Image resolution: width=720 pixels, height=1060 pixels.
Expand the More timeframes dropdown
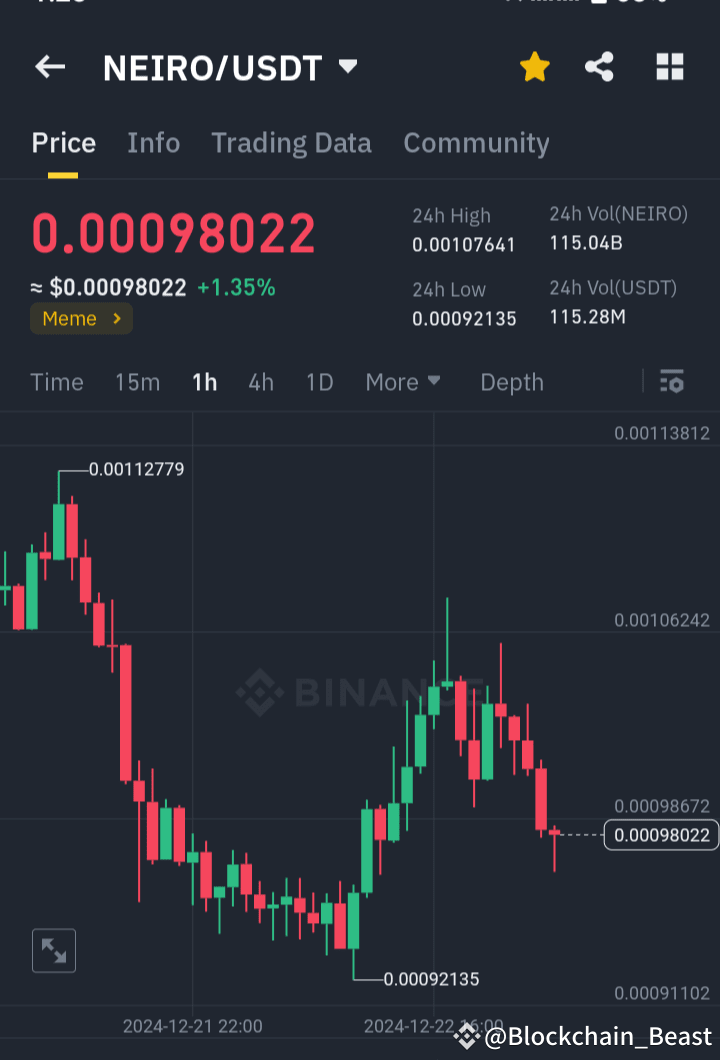tap(403, 382)
